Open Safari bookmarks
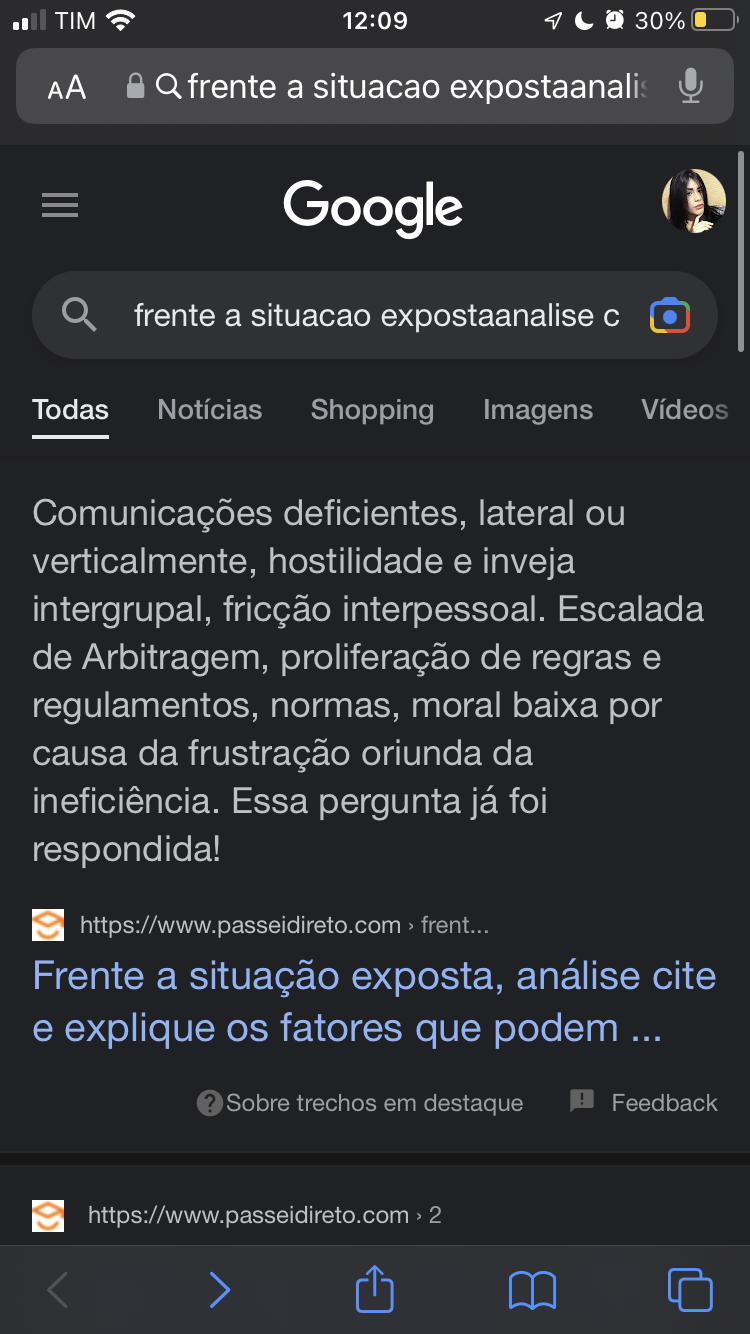This screenshot has width=750, height=1334. click(x=532, y=1290)
